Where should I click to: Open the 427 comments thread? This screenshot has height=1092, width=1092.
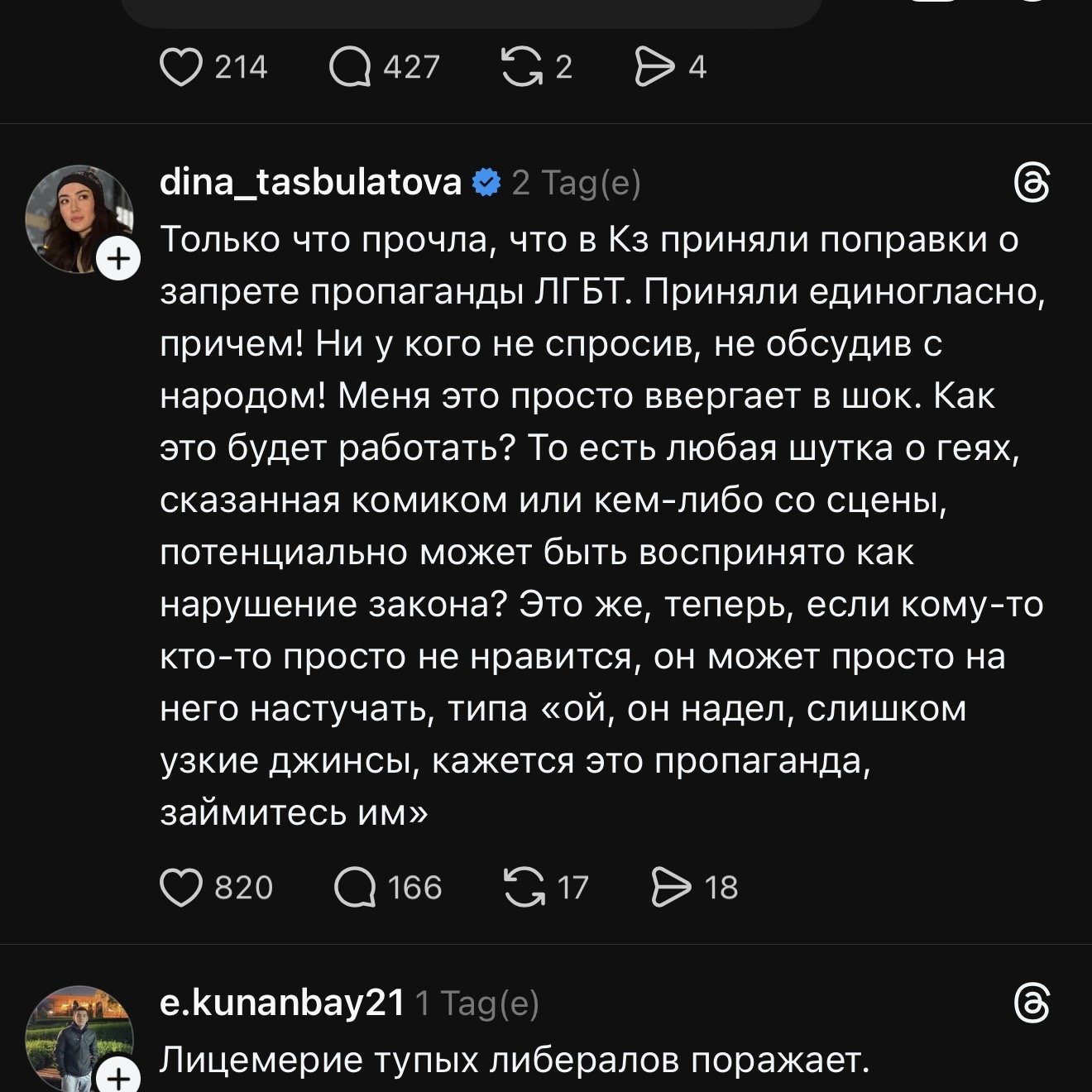(x=350, y=67)
